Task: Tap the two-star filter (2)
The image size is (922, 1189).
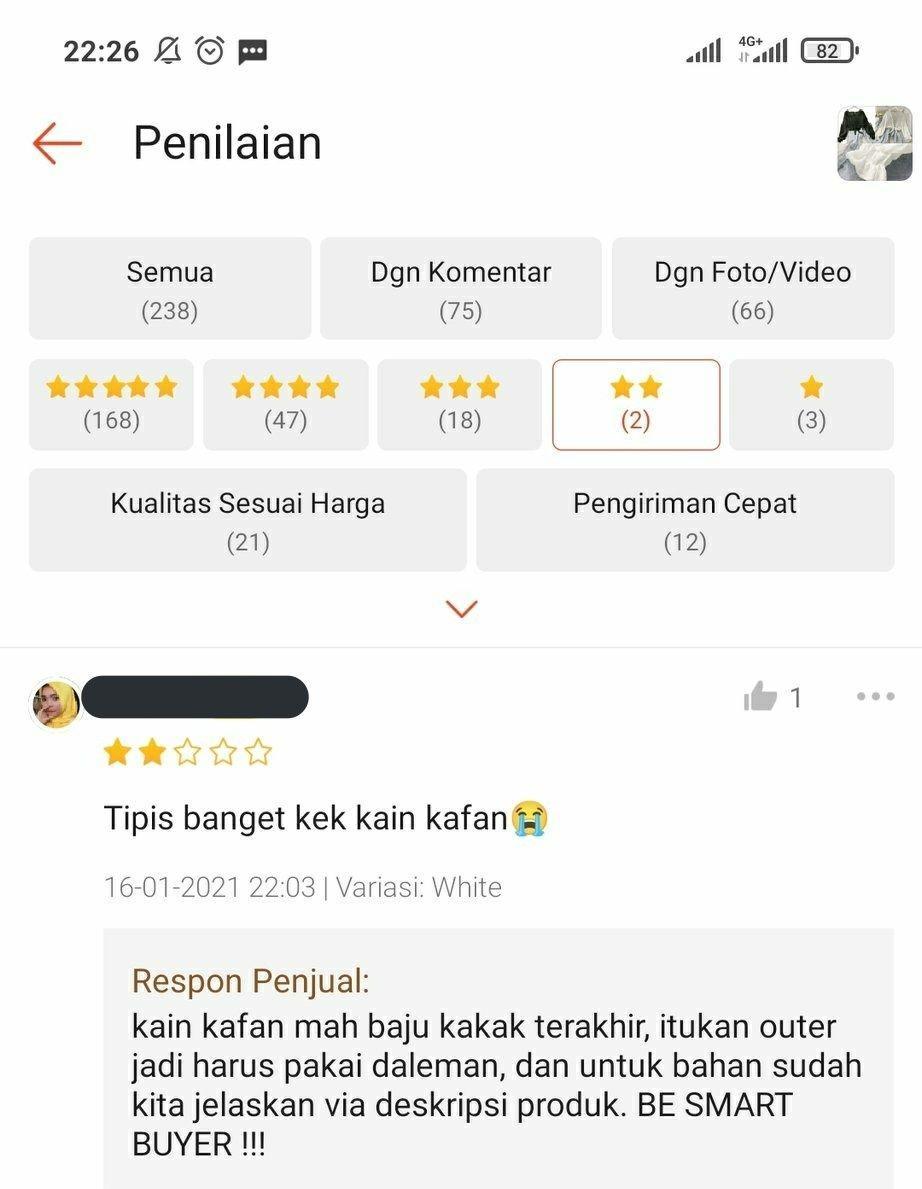Action: pos(635,404)
